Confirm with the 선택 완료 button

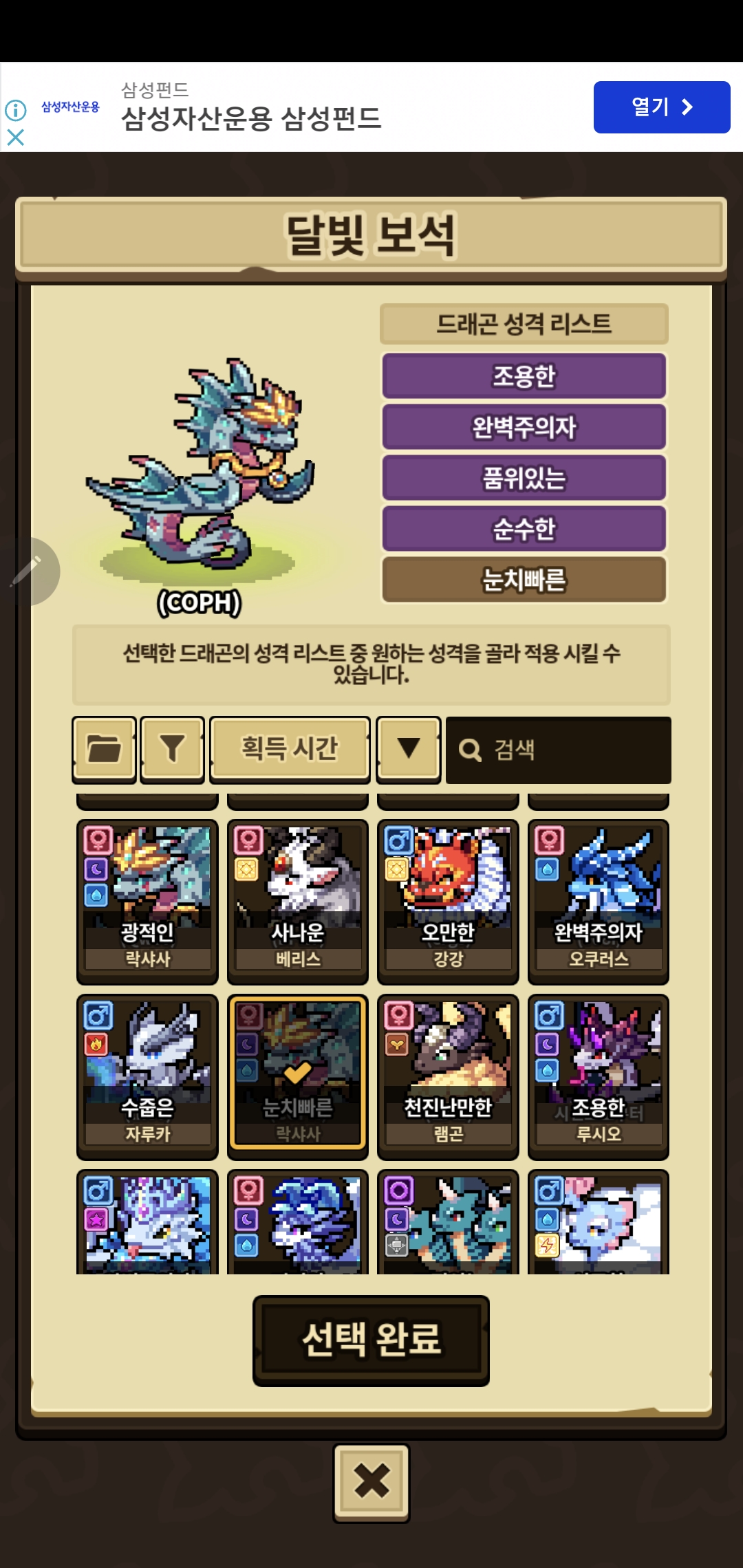[x=371, y=1340]
